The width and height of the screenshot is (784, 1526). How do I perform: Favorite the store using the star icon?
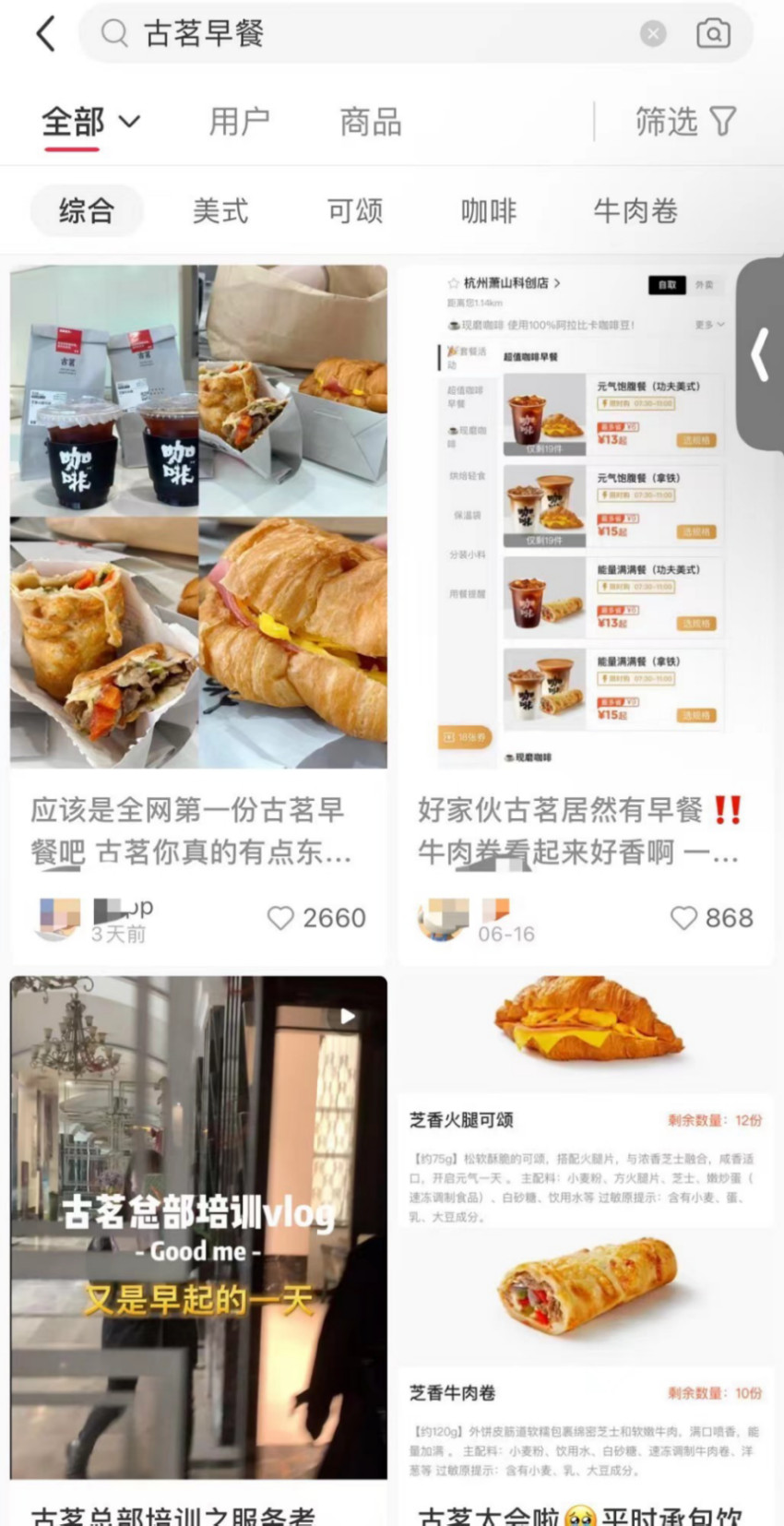(x=452, y=284)
